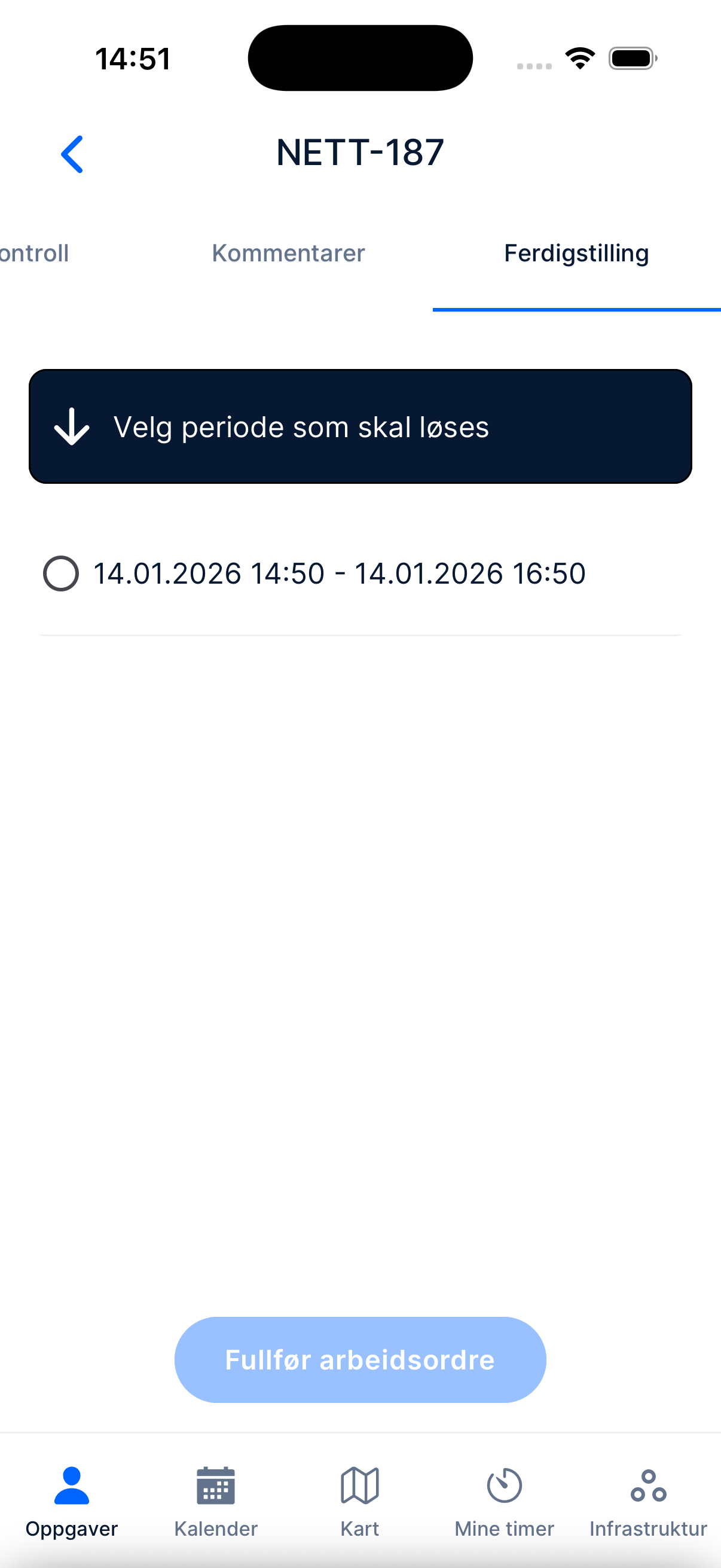Tap the blue back chevron
This screenshot has height=1568, width=721.
pos(72,153)
